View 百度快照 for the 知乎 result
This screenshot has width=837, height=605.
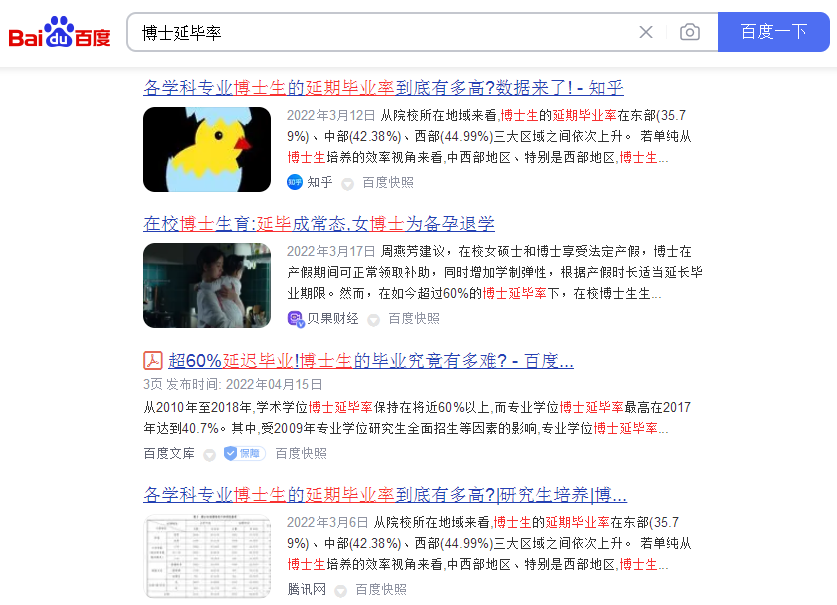coord(387,182)
